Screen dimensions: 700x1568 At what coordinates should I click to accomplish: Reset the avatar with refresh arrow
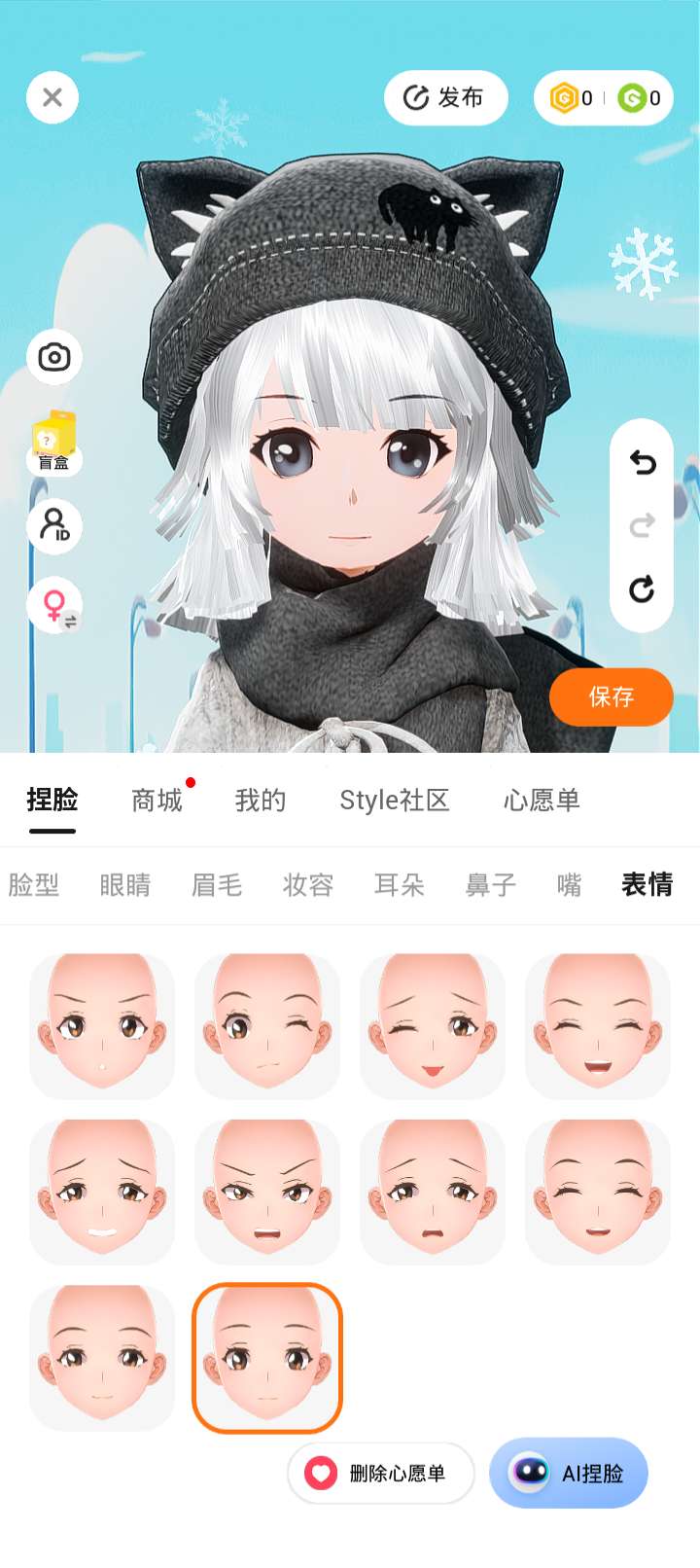click(x=642, y=588)
